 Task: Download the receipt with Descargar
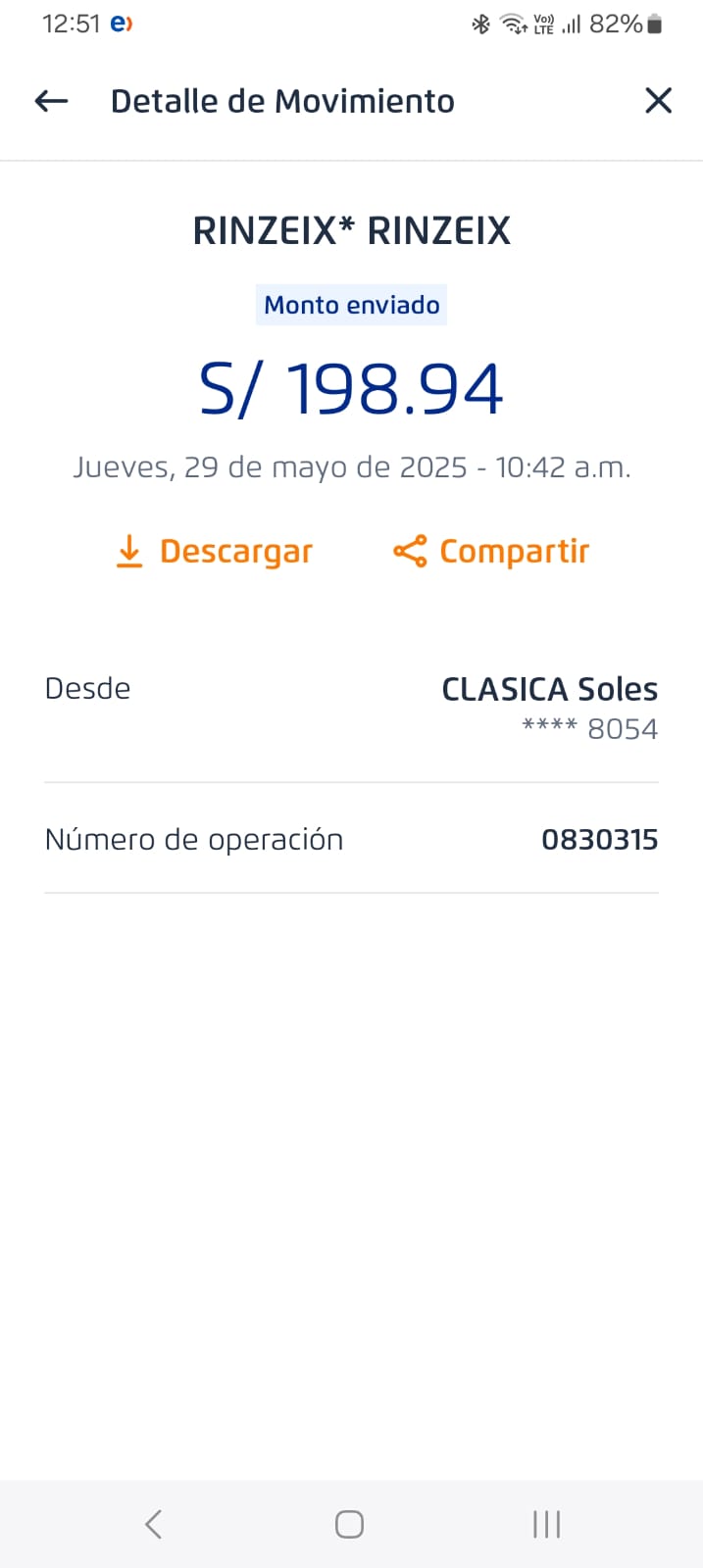point(214,552)
